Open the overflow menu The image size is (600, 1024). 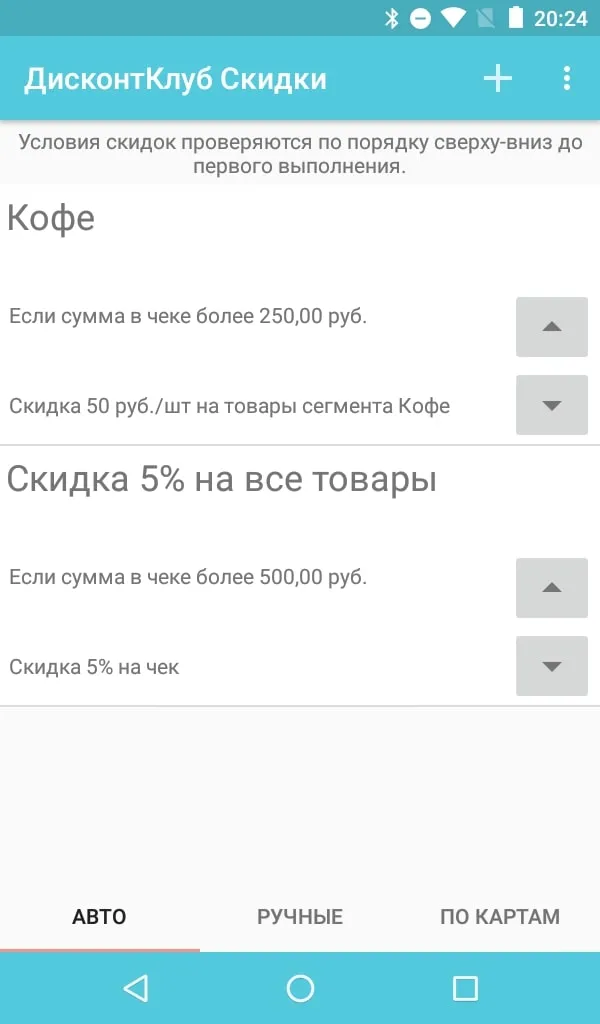point(566,79)
